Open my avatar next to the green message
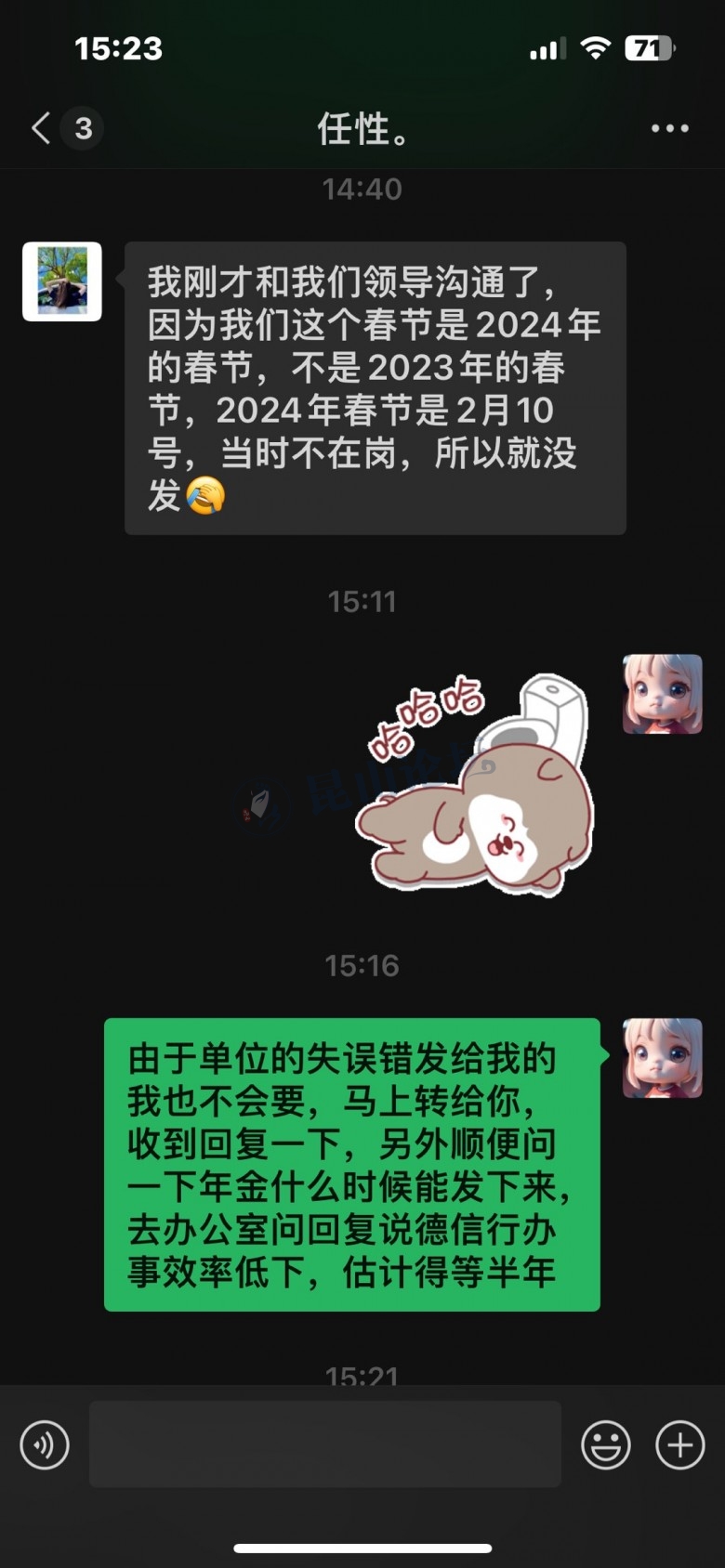Viewport: 725px width, 1568px height. tap(662, 1058)
